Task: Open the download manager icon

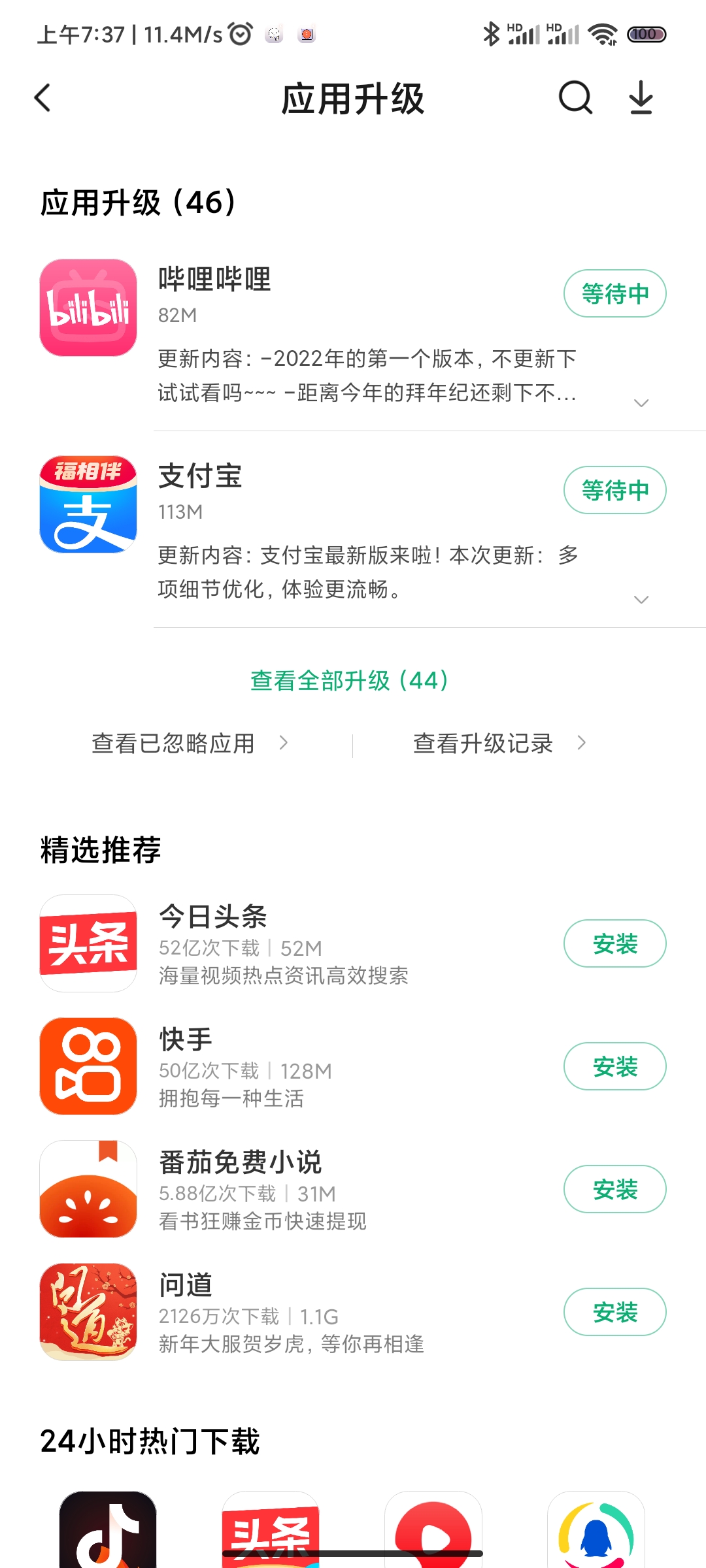Action: (x=641, y=99)
